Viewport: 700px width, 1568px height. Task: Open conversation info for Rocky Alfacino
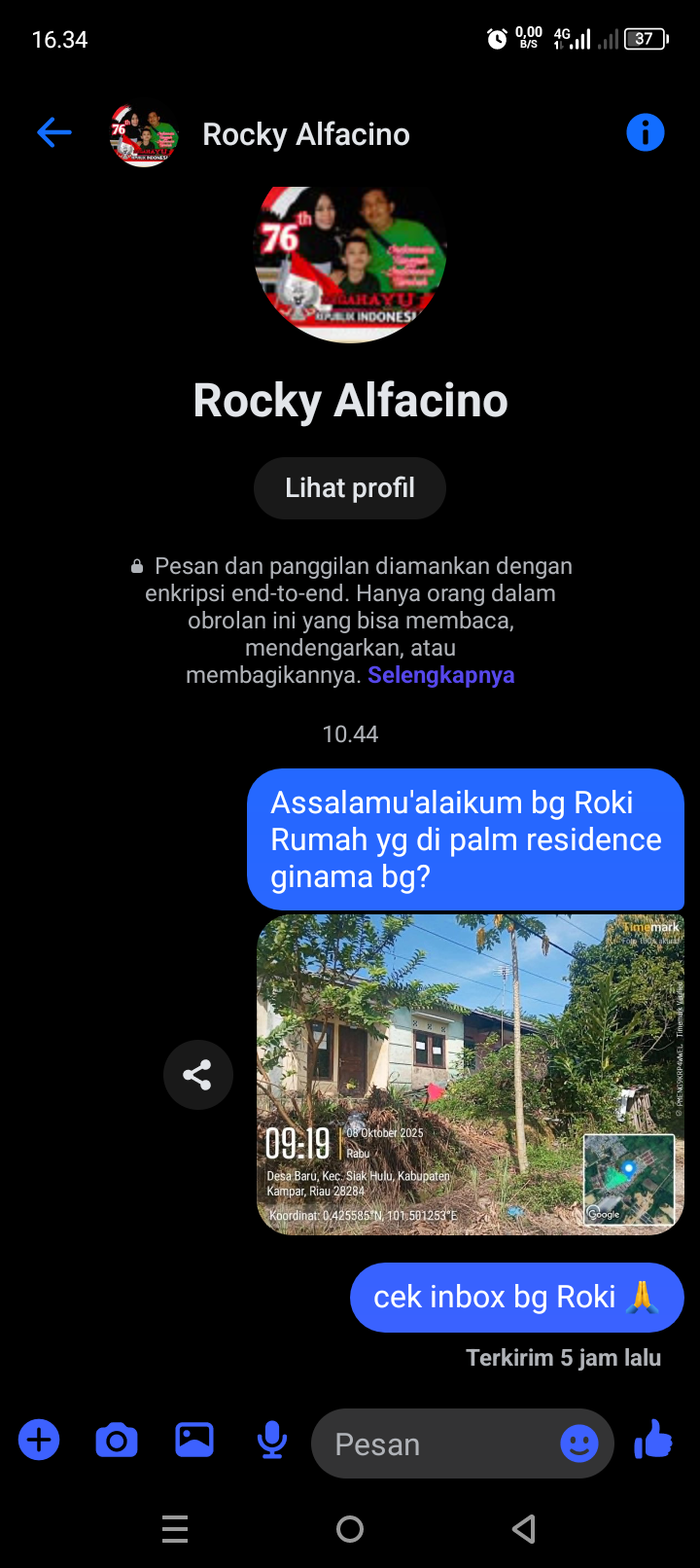(x=645, y=132)
